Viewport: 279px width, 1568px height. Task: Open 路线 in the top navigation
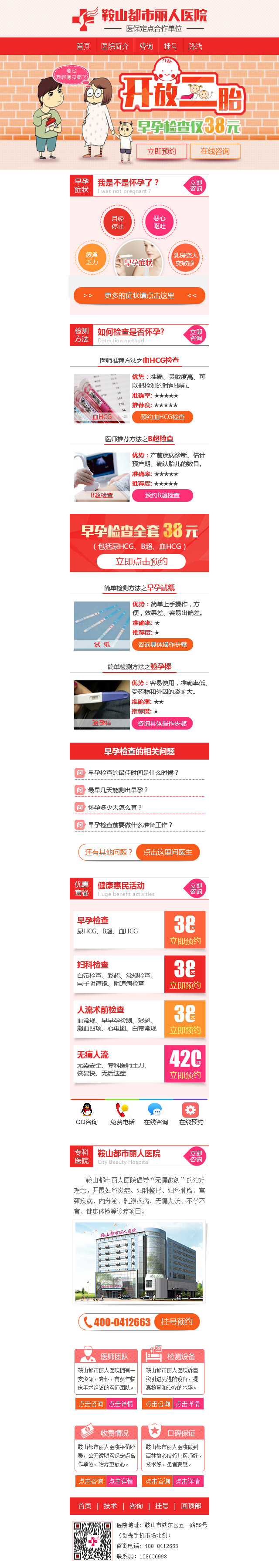[x=195, y=46]
